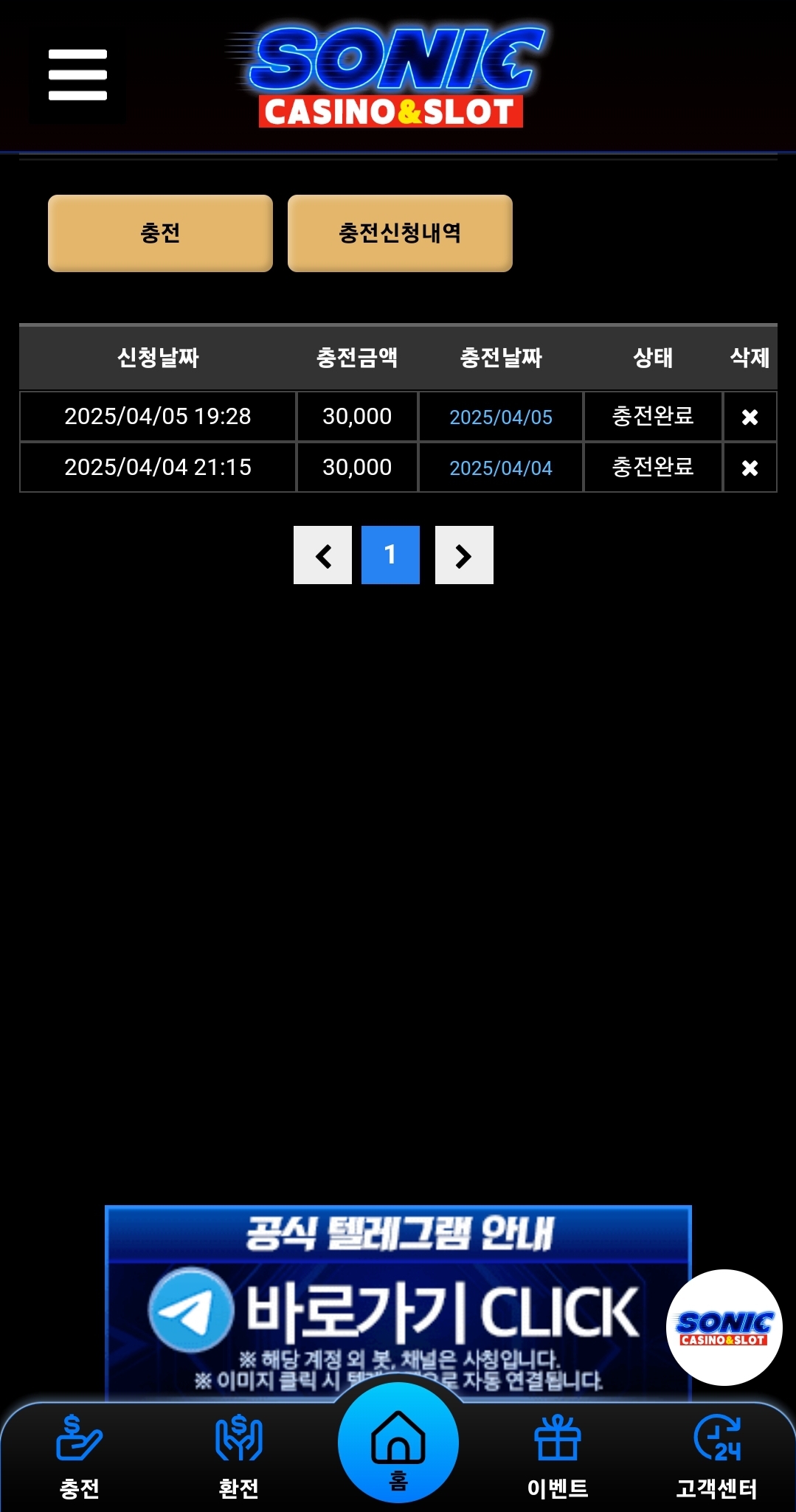Open 충전신청내역 deposit history

[x=400, y=233]
